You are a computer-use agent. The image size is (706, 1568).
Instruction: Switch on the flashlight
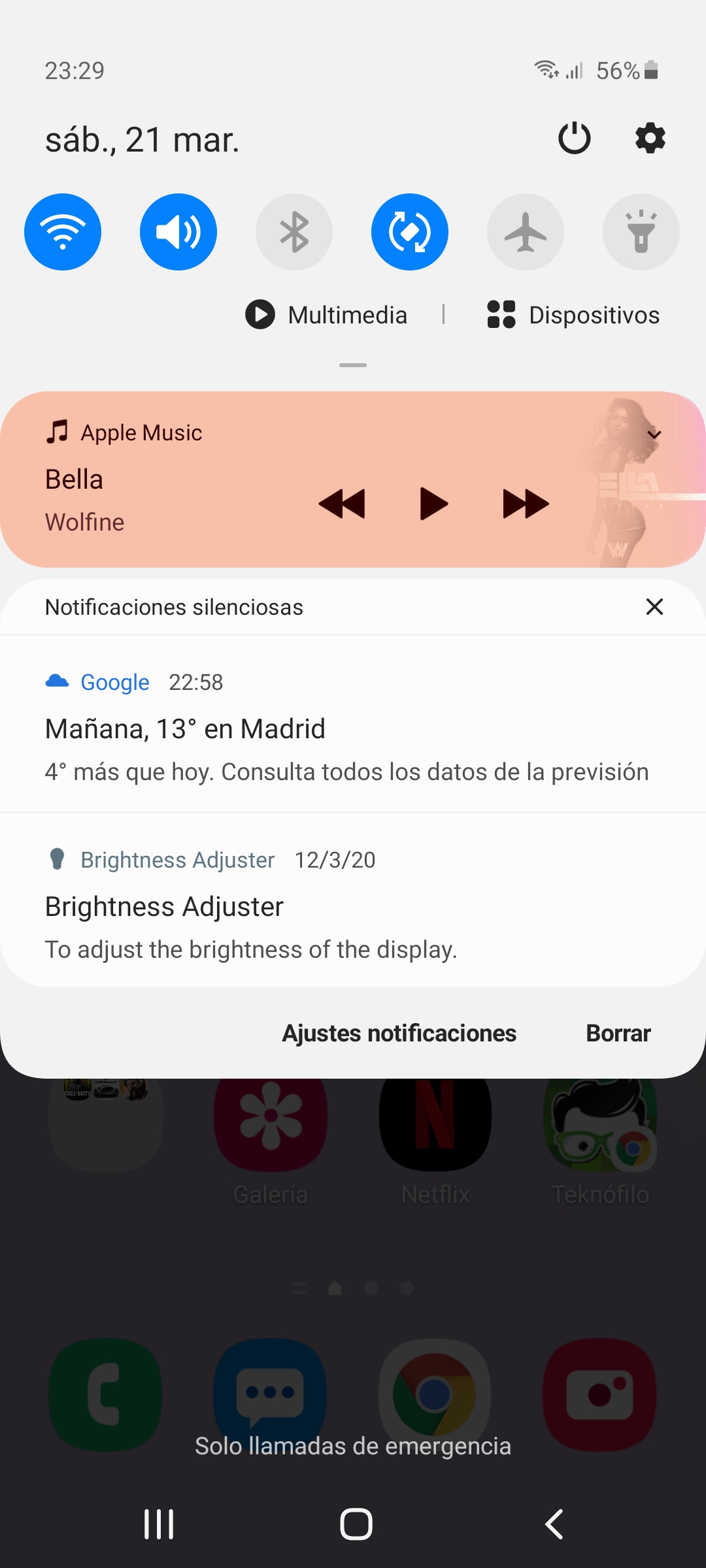click(x=641, y=232)
